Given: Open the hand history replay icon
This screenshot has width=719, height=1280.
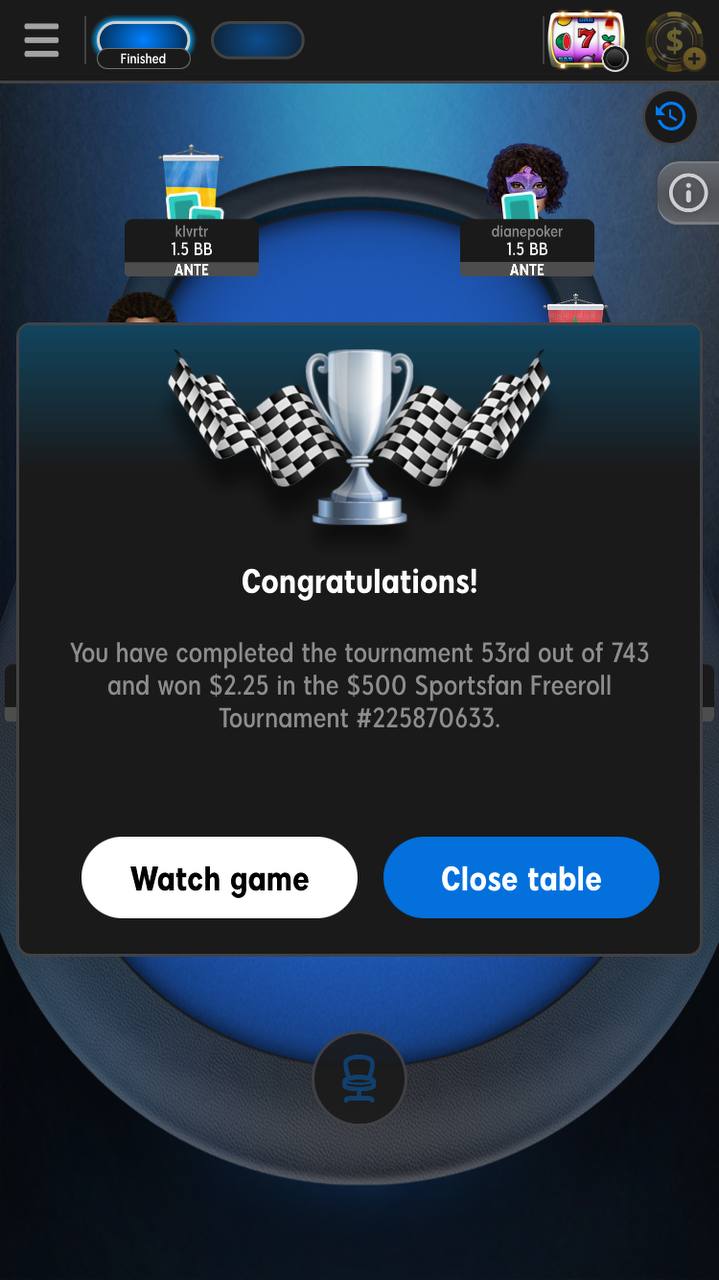Looking at the screenshot, I should tap(670, 117).
